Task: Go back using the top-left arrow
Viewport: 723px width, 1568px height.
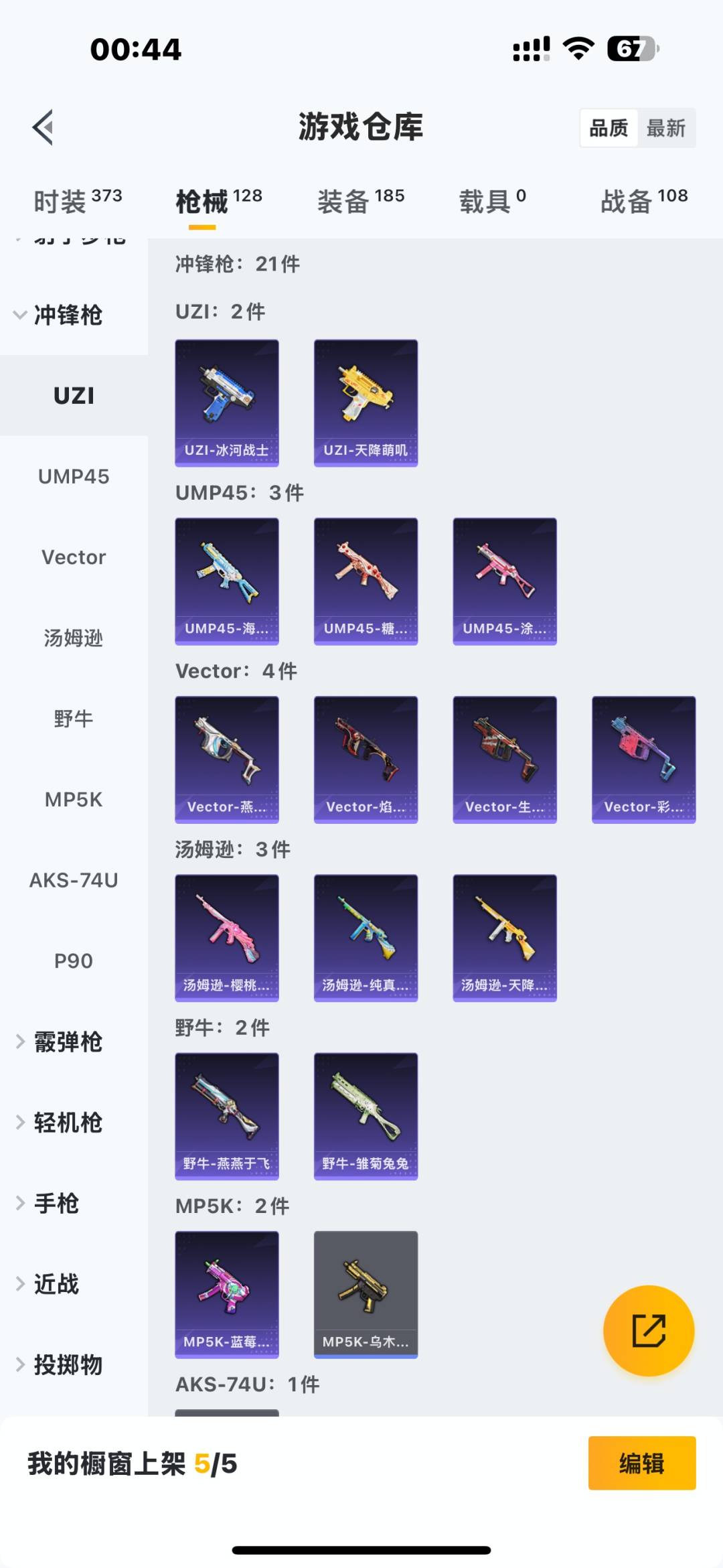Action: tap(43, 127)
